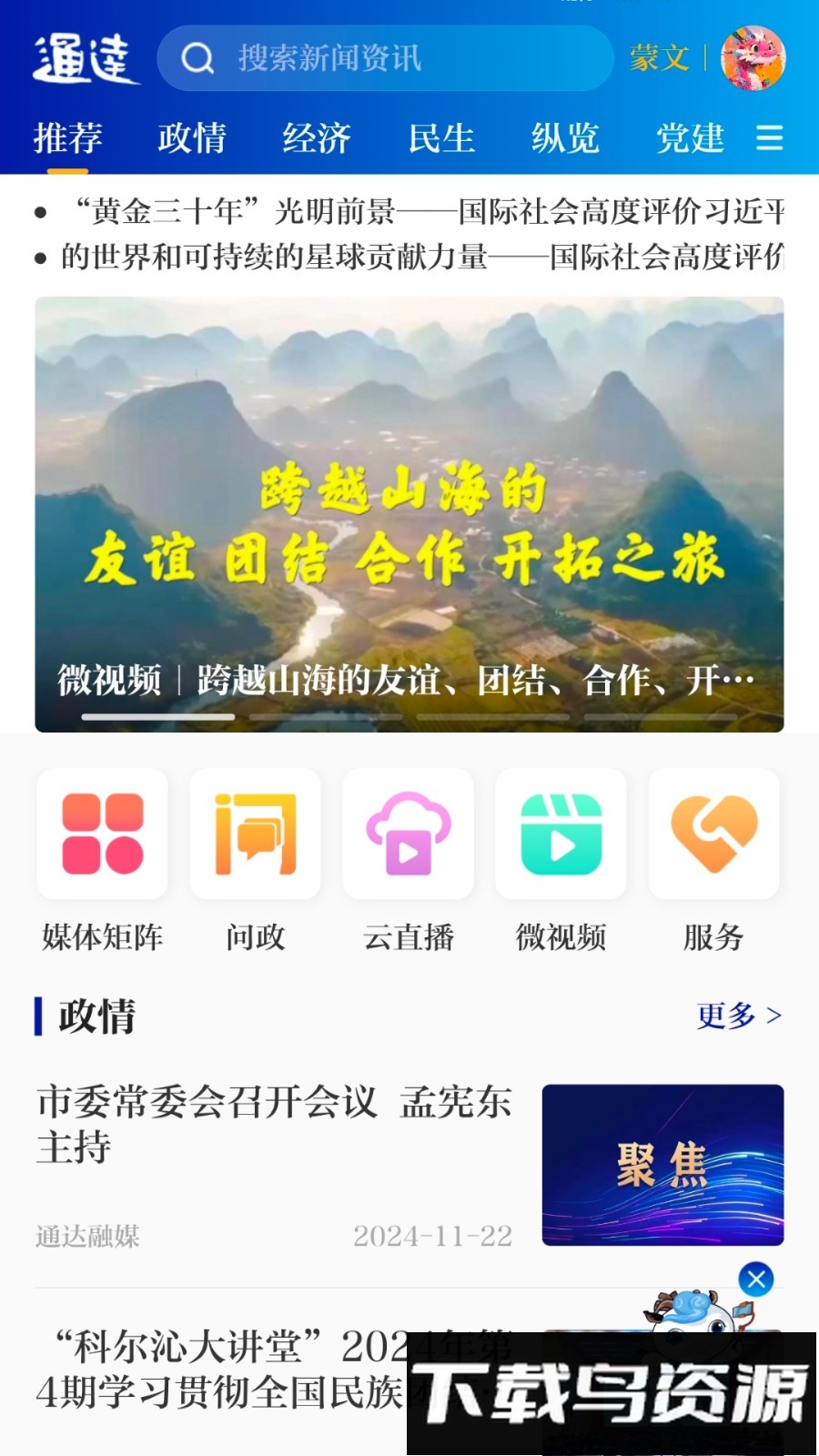Image resolution: width=819 pixels, height=1456 pixels.
Task: Open the profile avatar
Action: pyautogui.click(x=753, y=58)
